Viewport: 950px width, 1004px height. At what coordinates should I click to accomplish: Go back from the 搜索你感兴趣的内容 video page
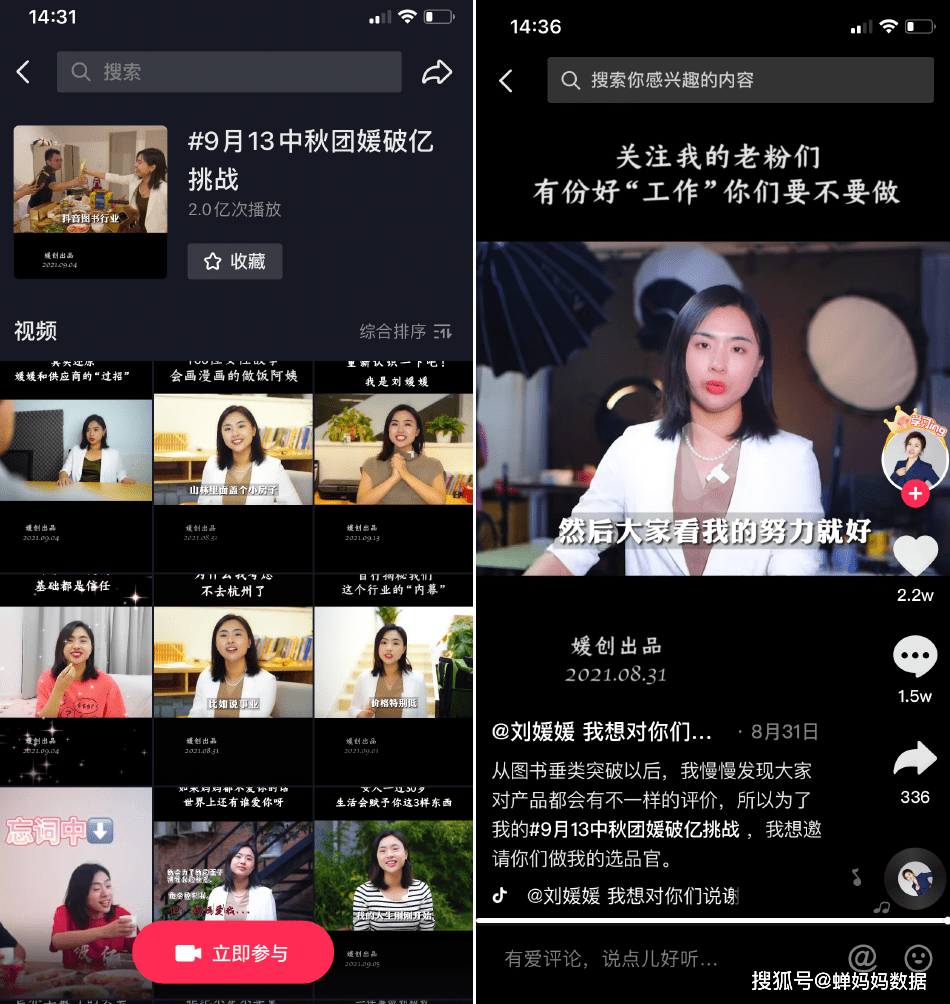(506, 81)
